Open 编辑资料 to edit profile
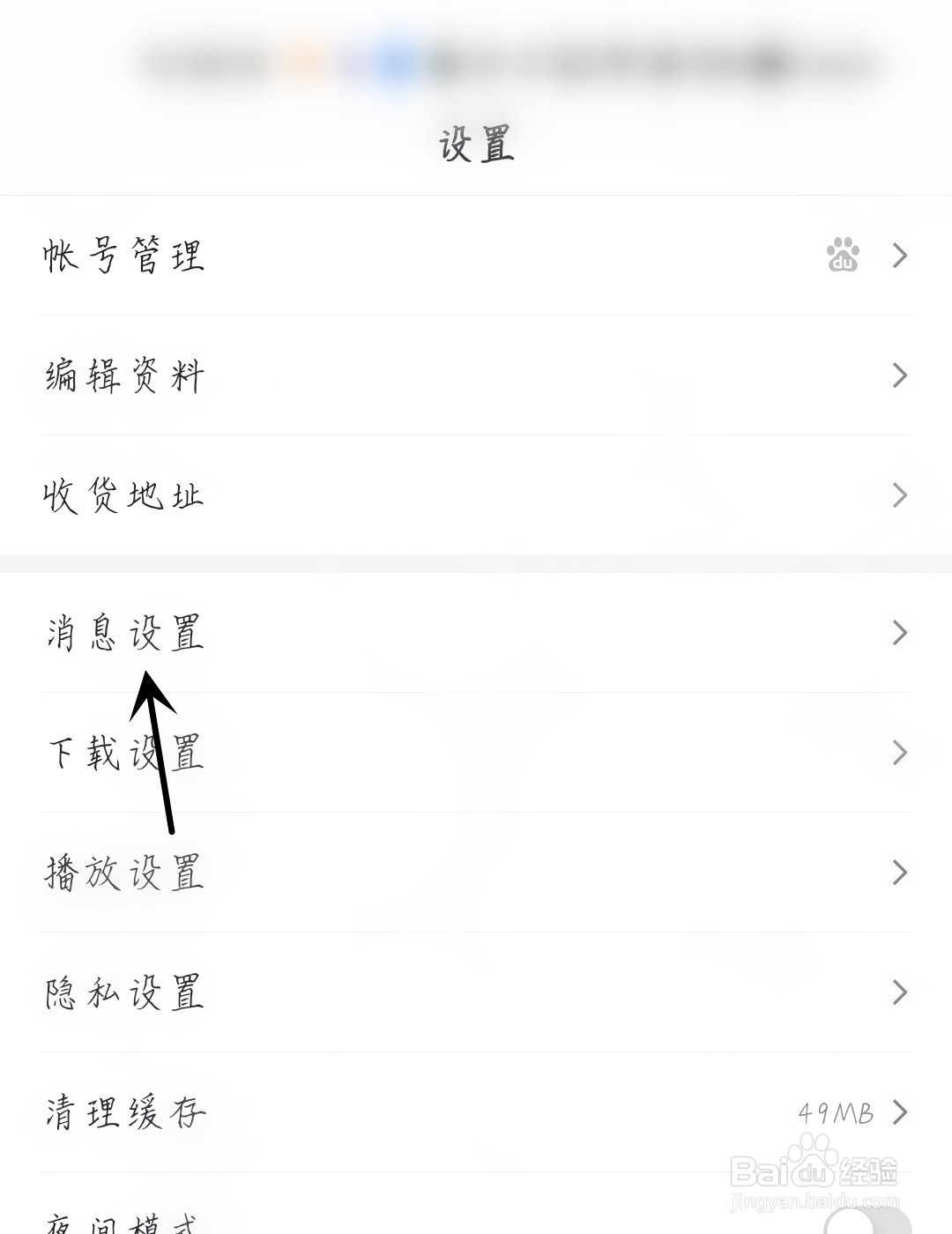 [x=123, y=375]
